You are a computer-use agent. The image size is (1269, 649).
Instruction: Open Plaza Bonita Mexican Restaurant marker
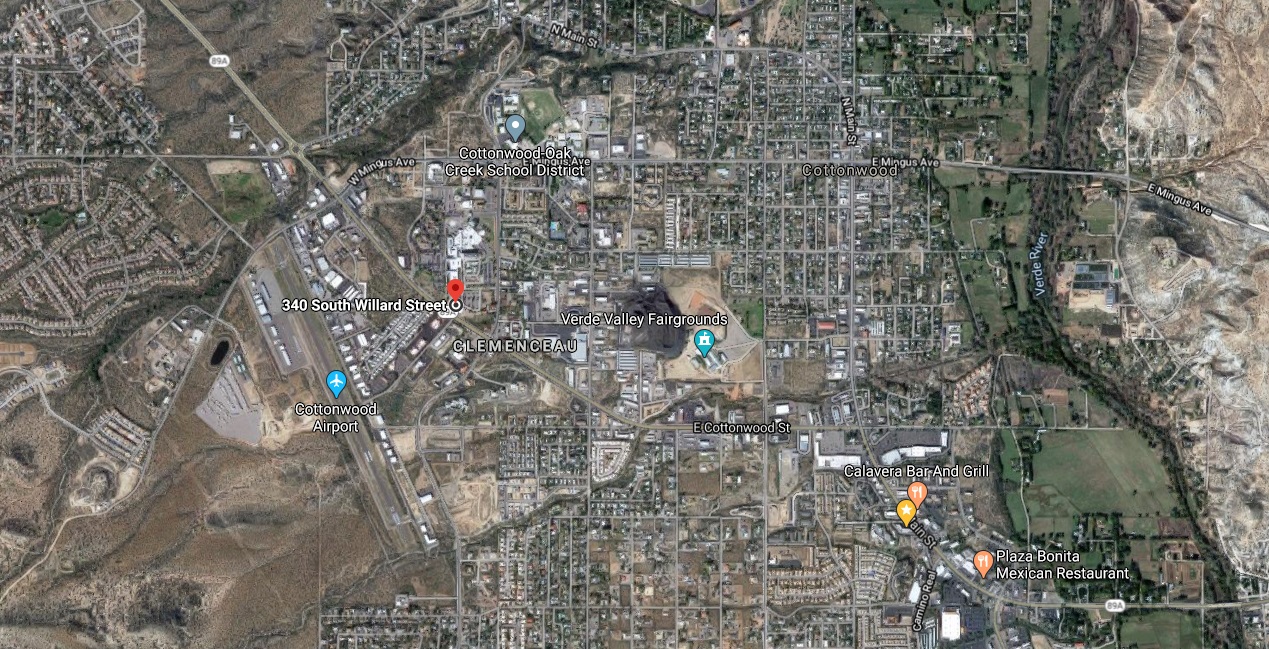point(982,562)
